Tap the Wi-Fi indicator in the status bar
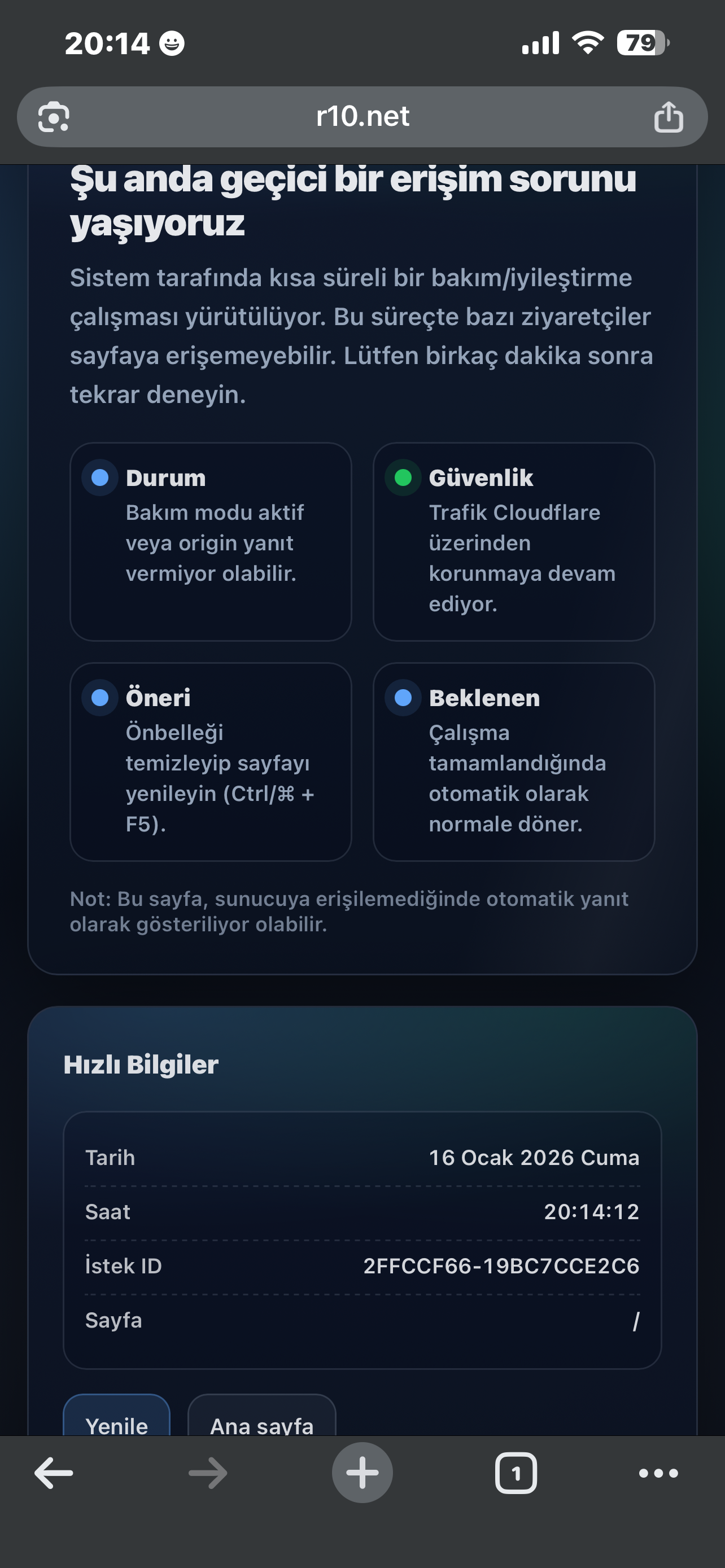 point(586,42)
